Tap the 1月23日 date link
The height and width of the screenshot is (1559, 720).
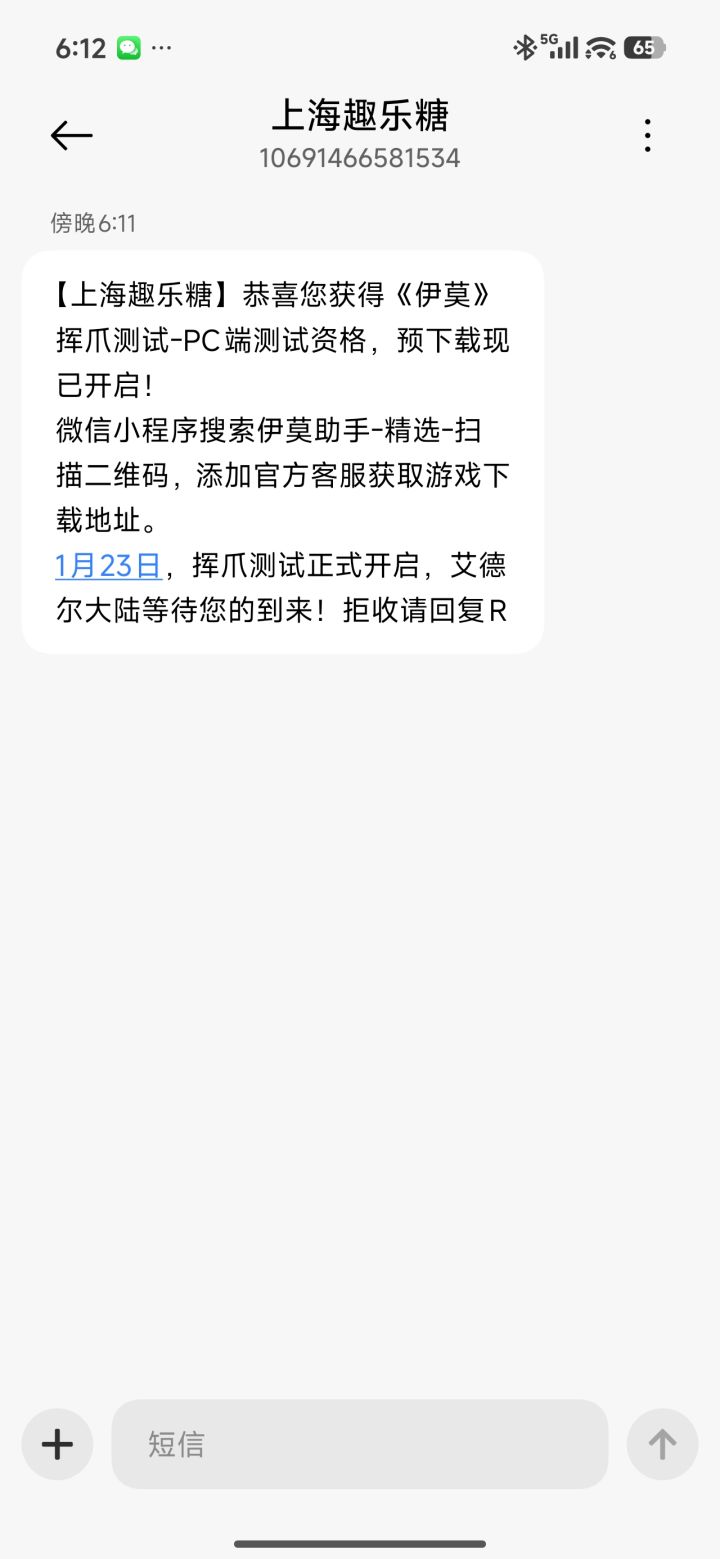(x=108, y=566)
